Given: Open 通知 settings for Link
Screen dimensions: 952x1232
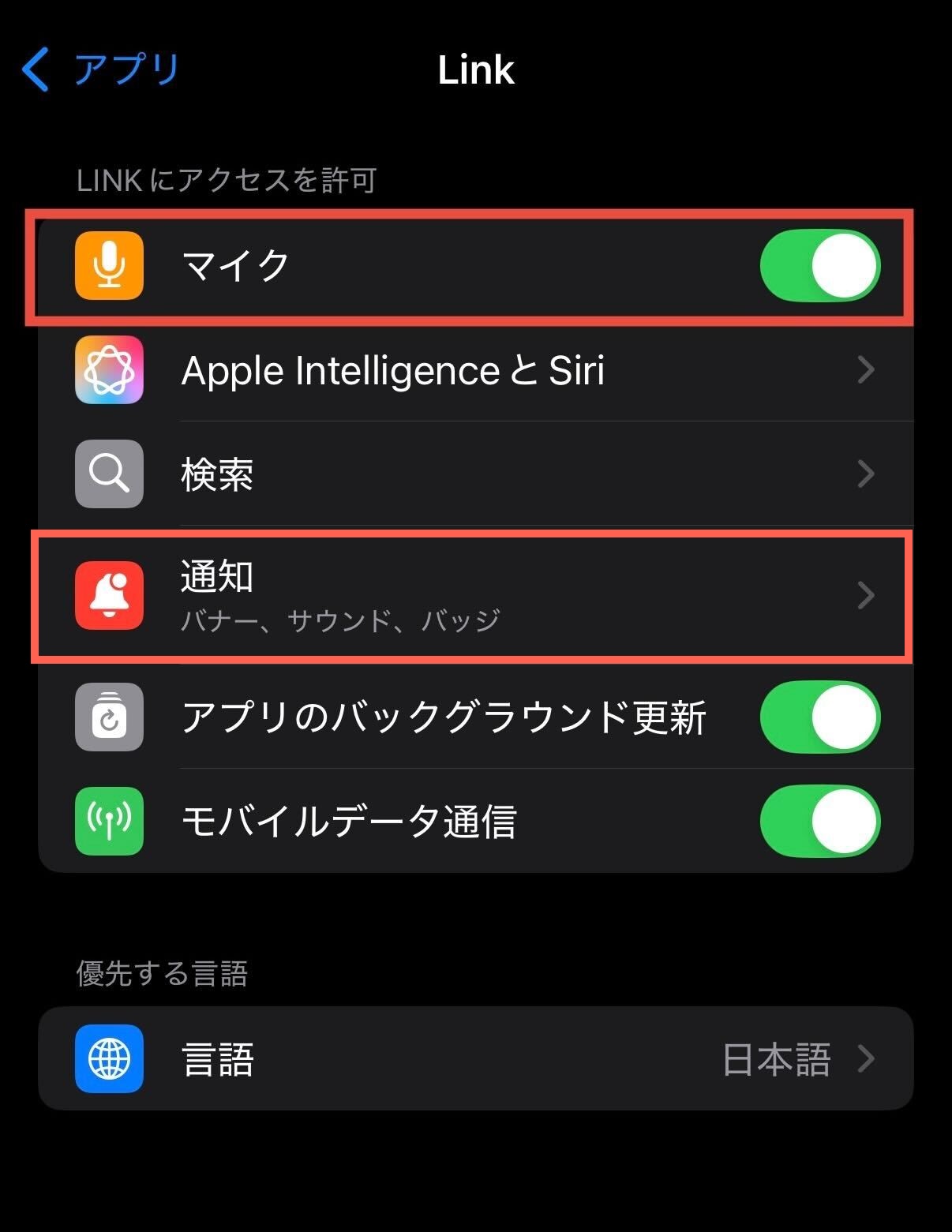Looking at the screenshot, I should tap(474, 596).
